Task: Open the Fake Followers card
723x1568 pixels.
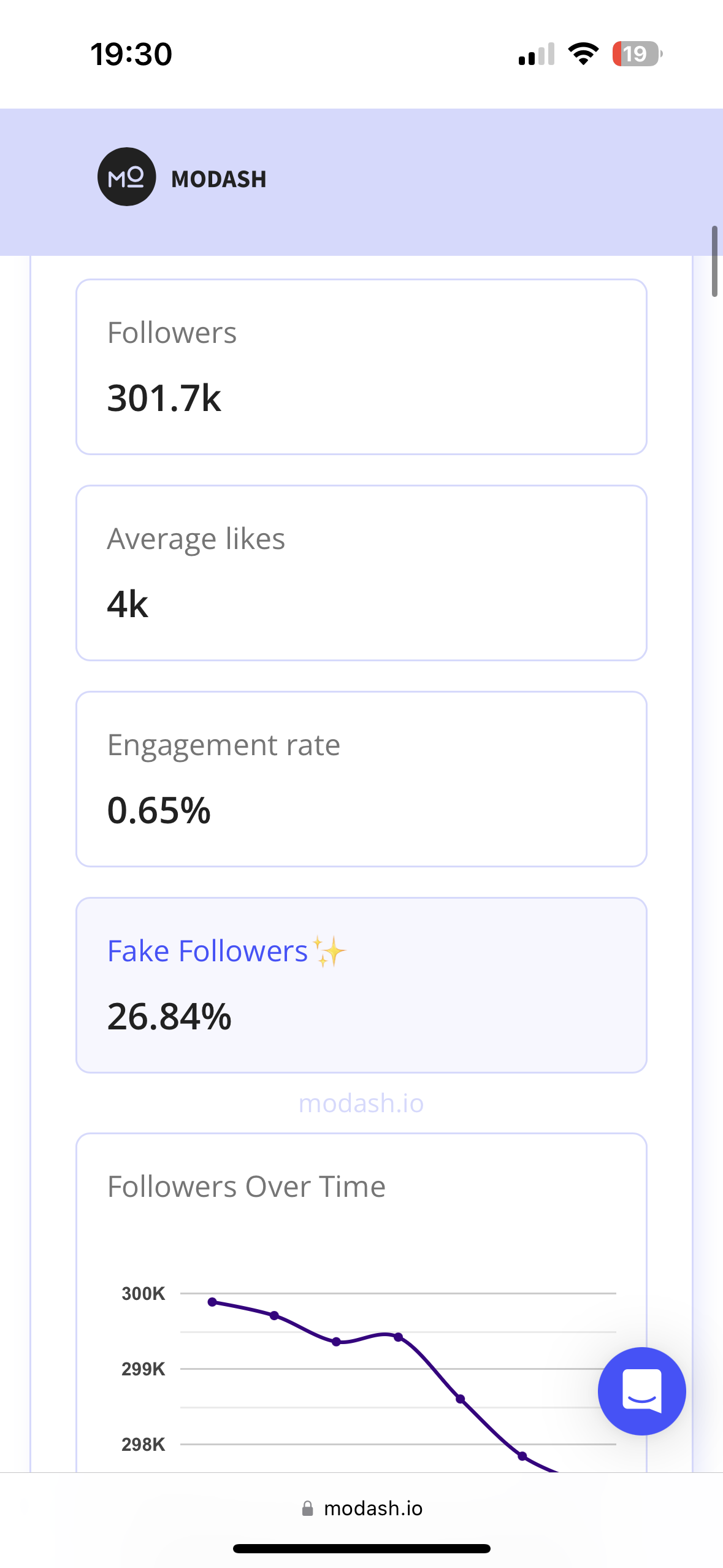Action: click(361, 985)
